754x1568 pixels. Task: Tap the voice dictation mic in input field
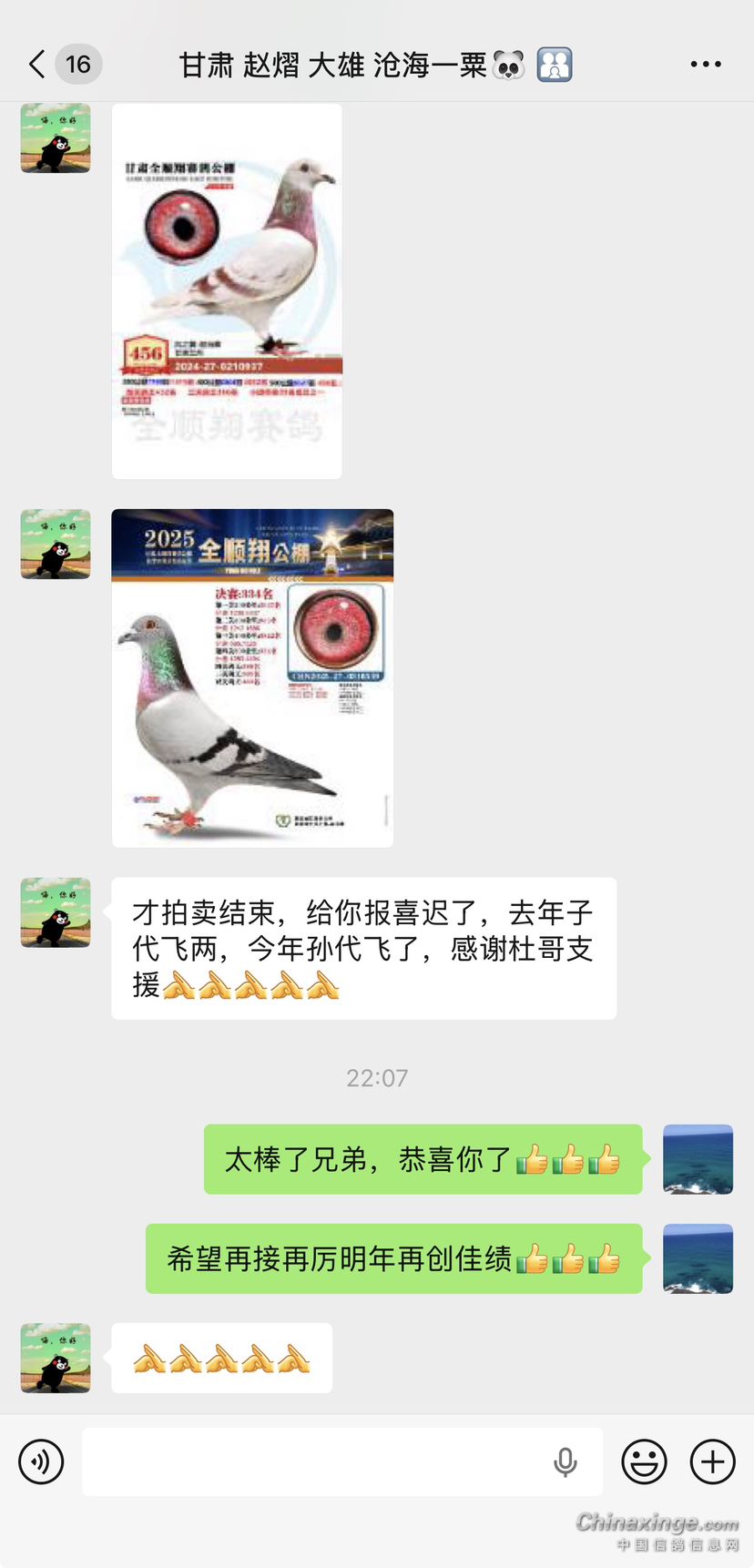coord(565,1461)
